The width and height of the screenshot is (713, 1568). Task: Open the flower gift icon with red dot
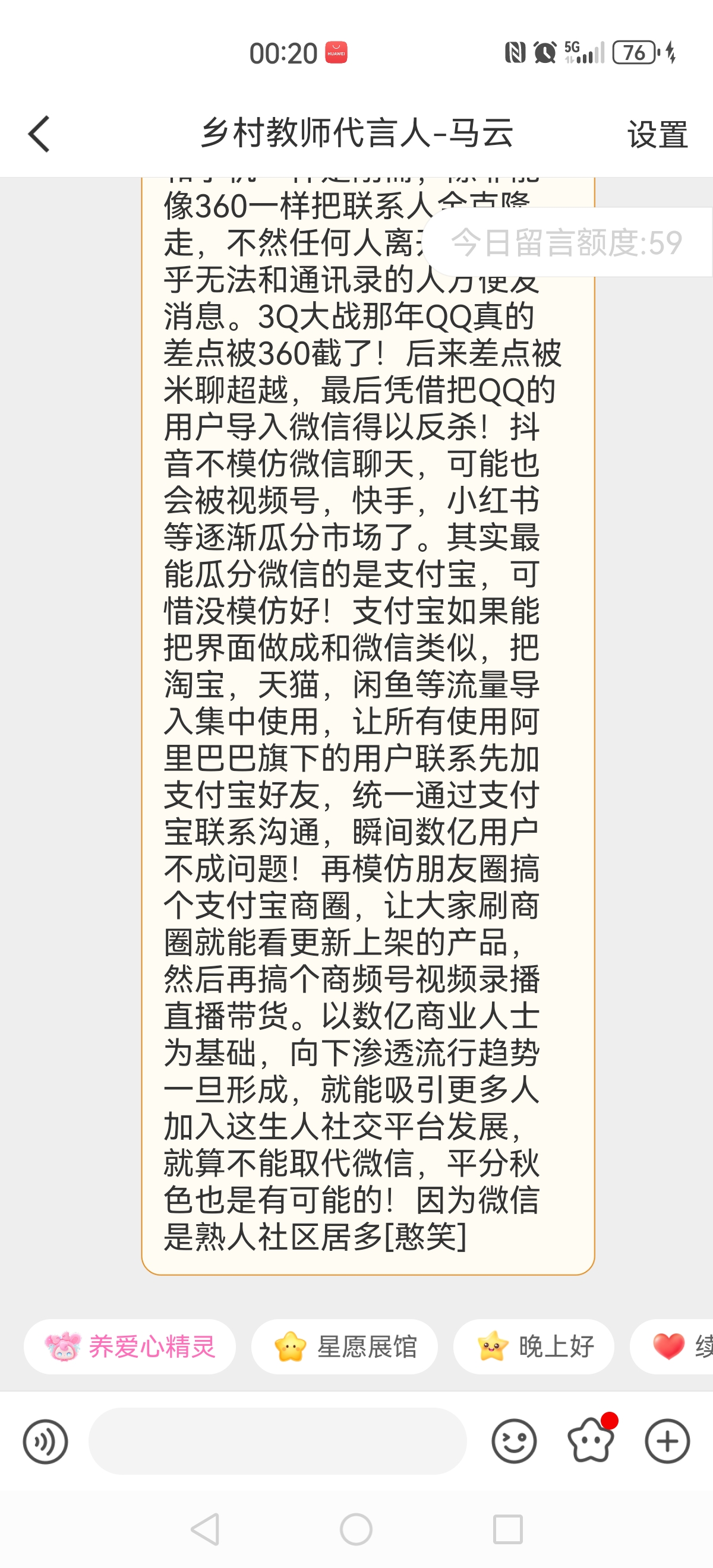590,1441
